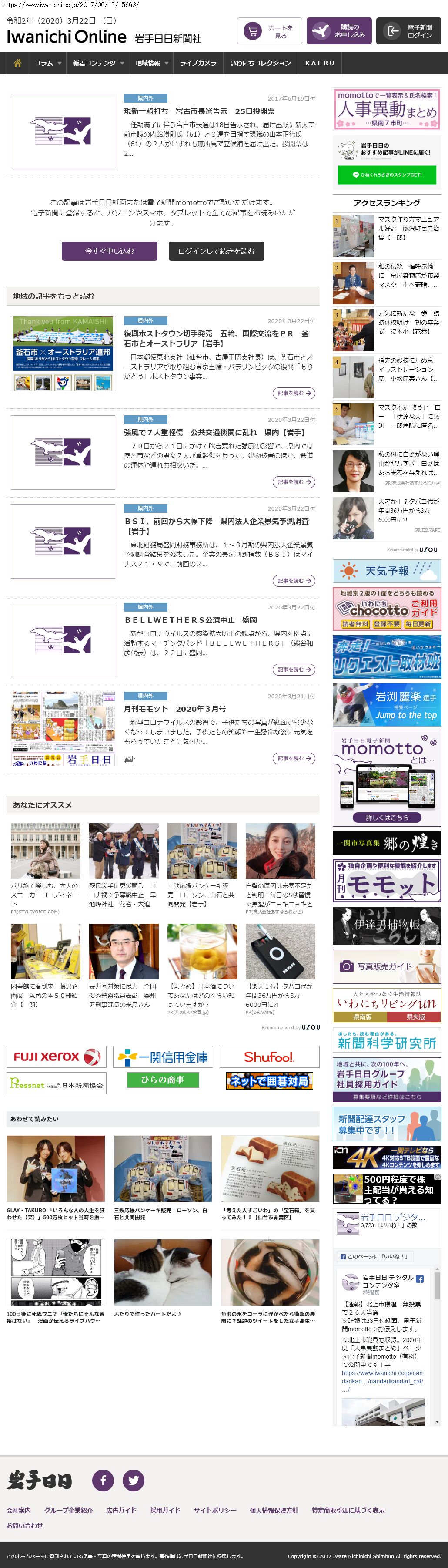Read more on 復興ホストタウン切手発売 article

[x=294, y=393]
